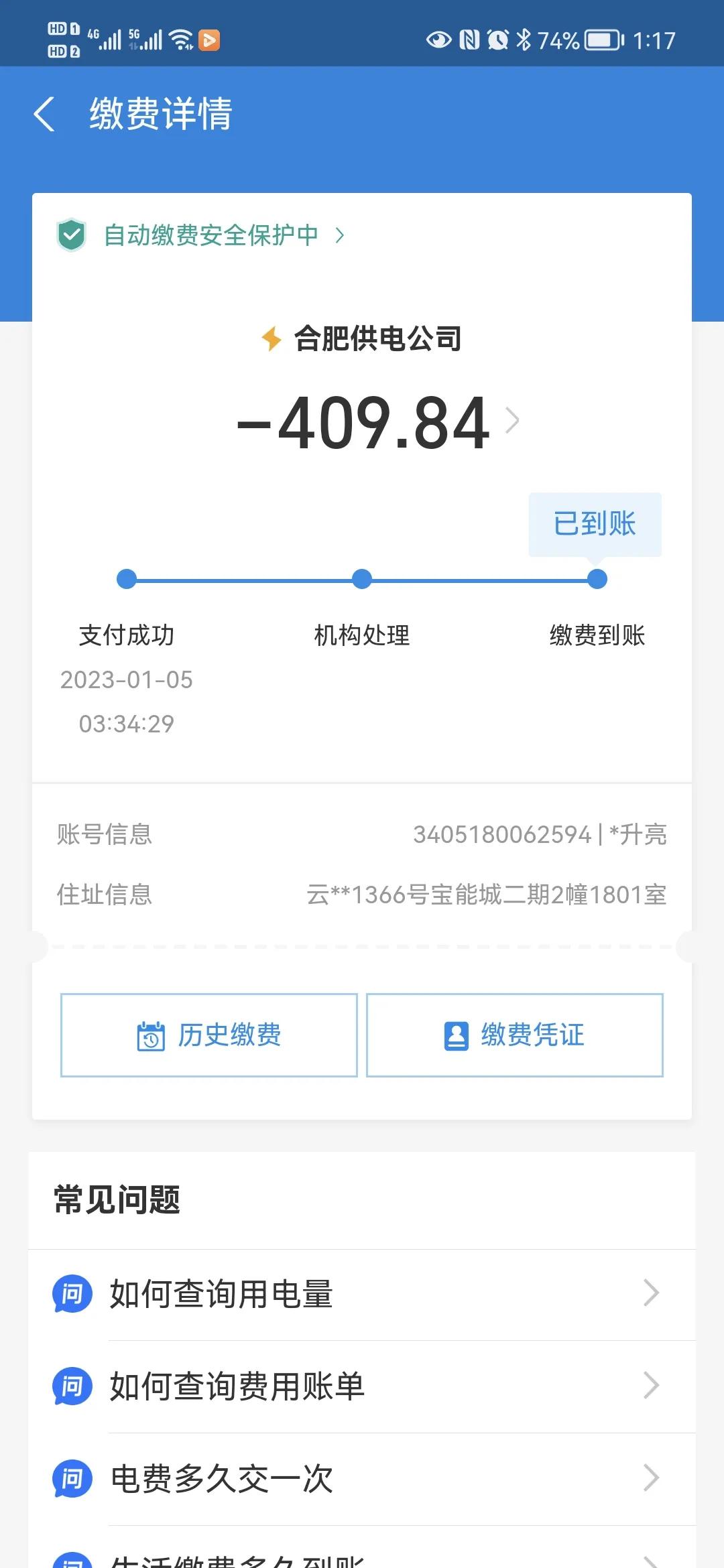The height and width of the screenshot is (1568, 724).
Task: Tap the back arrow to leave 缴费详情
Action: coord(45,114)
